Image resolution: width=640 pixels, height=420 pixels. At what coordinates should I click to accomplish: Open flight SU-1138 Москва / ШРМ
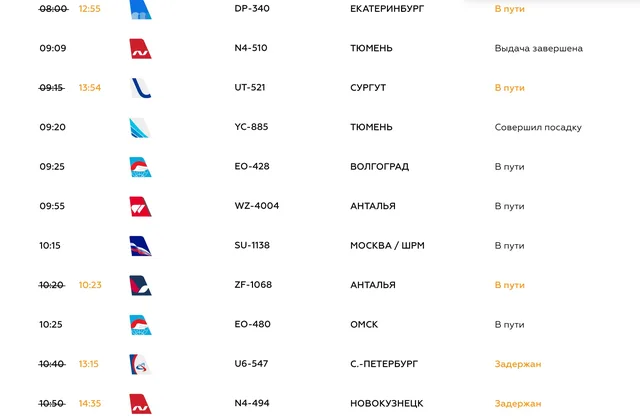[320, 245]
